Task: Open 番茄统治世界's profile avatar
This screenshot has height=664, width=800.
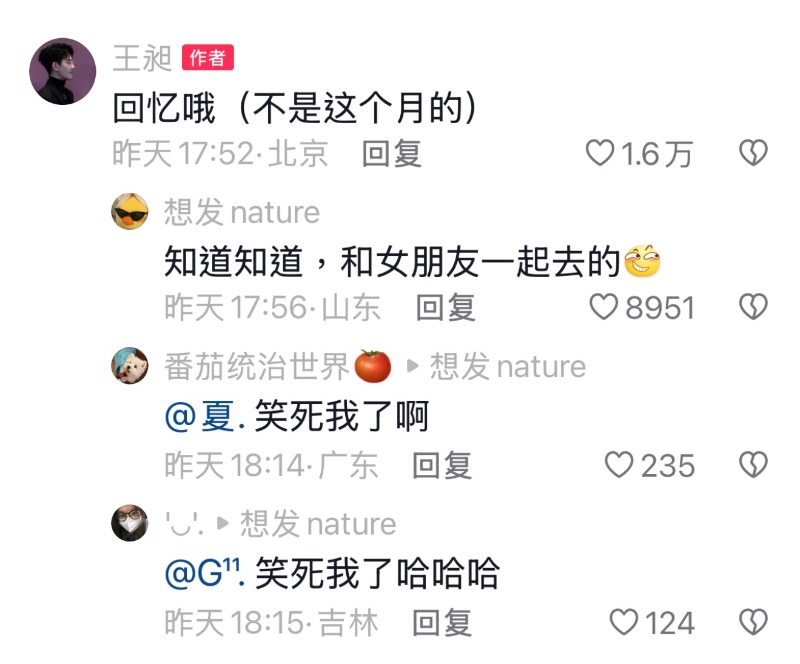Action: click(130, 366)
